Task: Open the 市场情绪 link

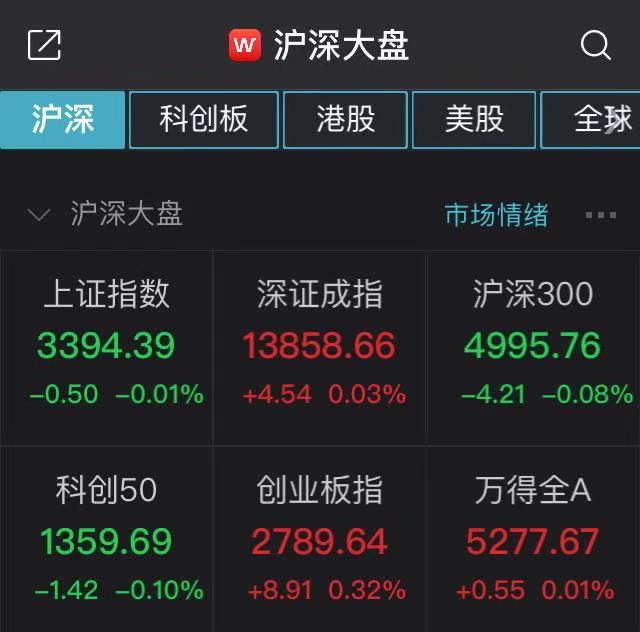Action: [496, 214]
